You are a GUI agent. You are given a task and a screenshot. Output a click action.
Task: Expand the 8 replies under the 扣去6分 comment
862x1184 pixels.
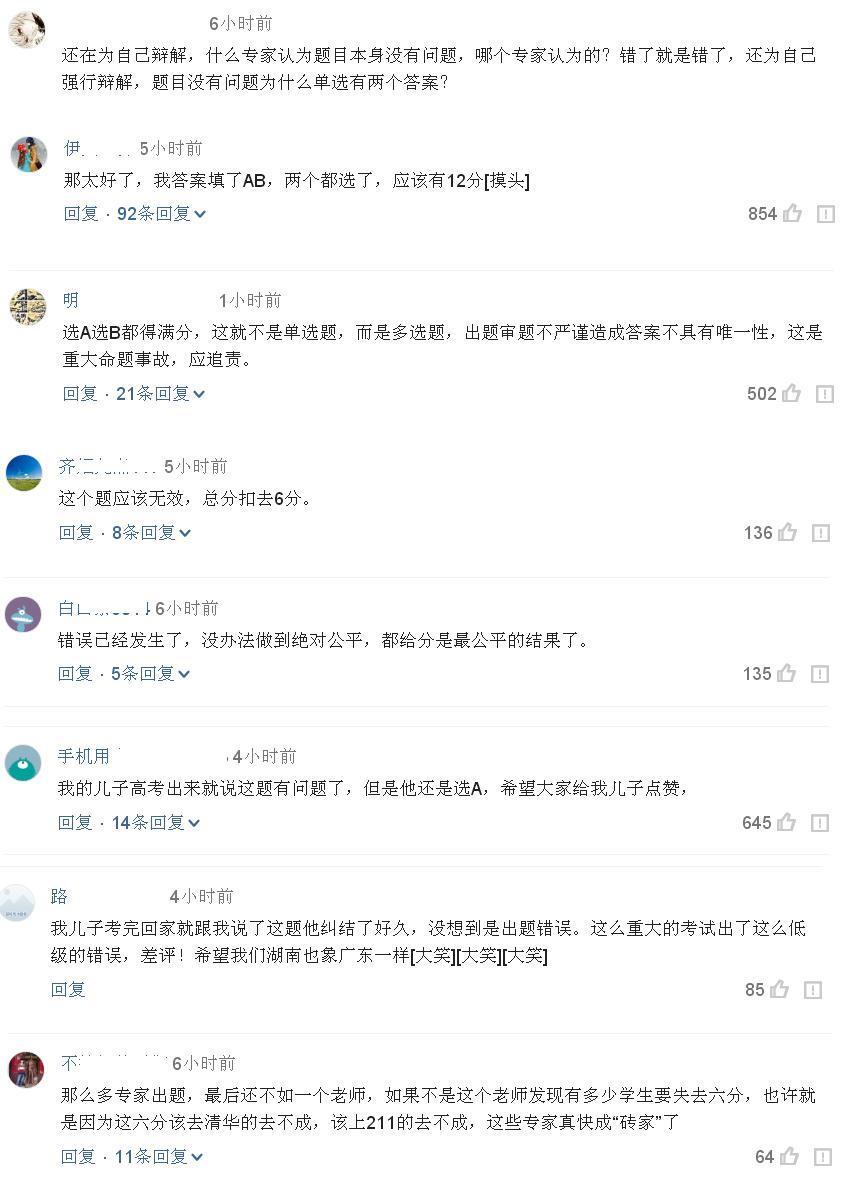coord(152,532)
